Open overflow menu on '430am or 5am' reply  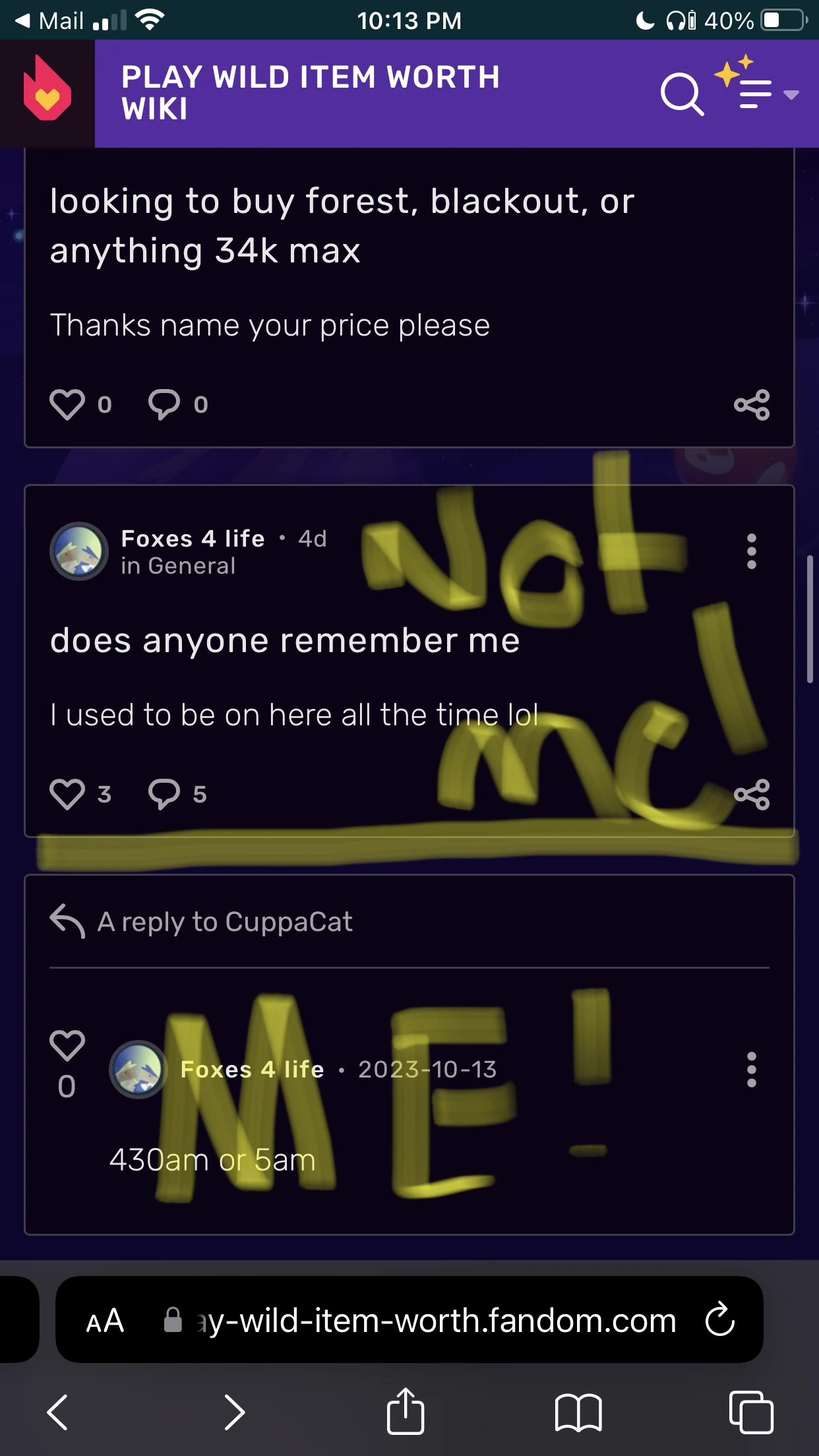click(751, 1070)
